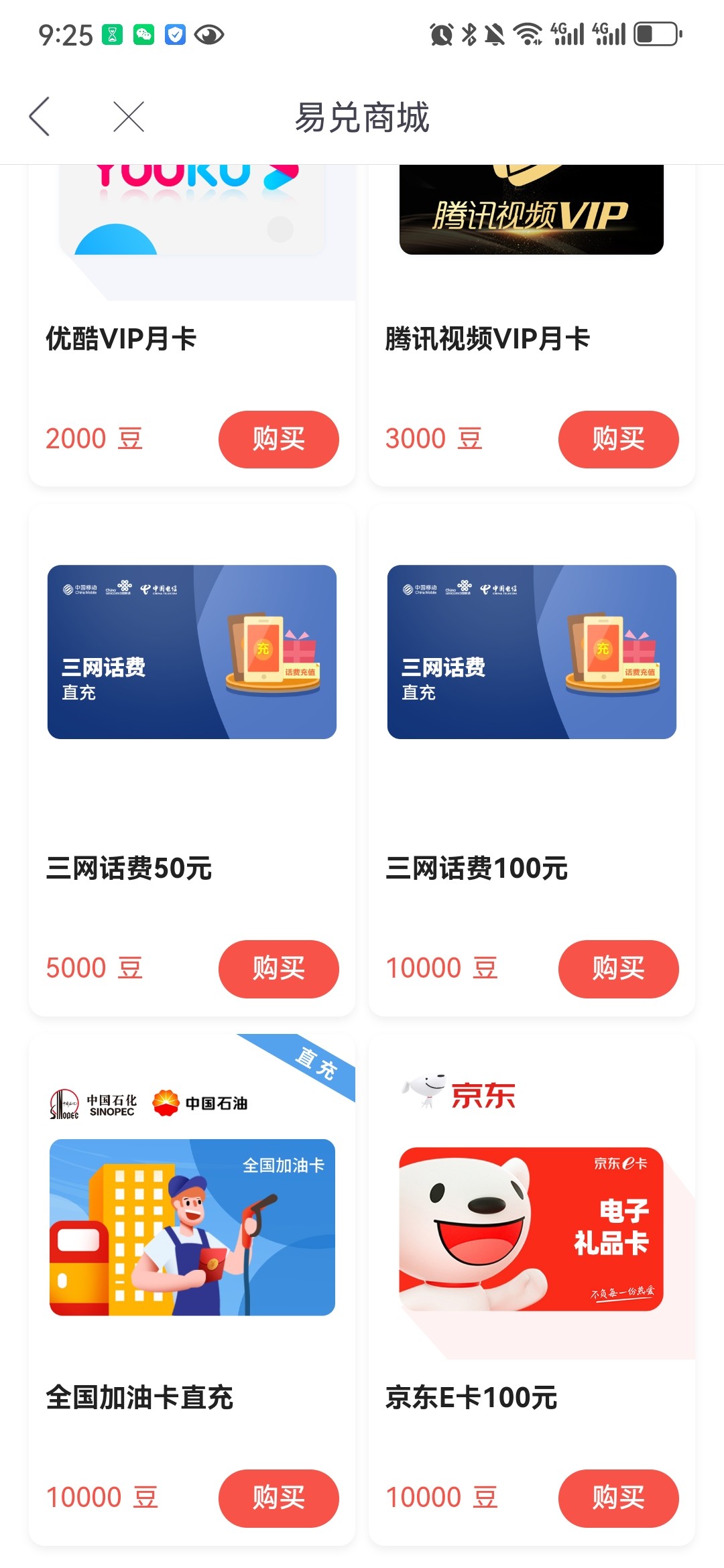Open the 京东E卡 gift card tile
The height and width of the screenshot is (1568, 724).
(532, 1229)
